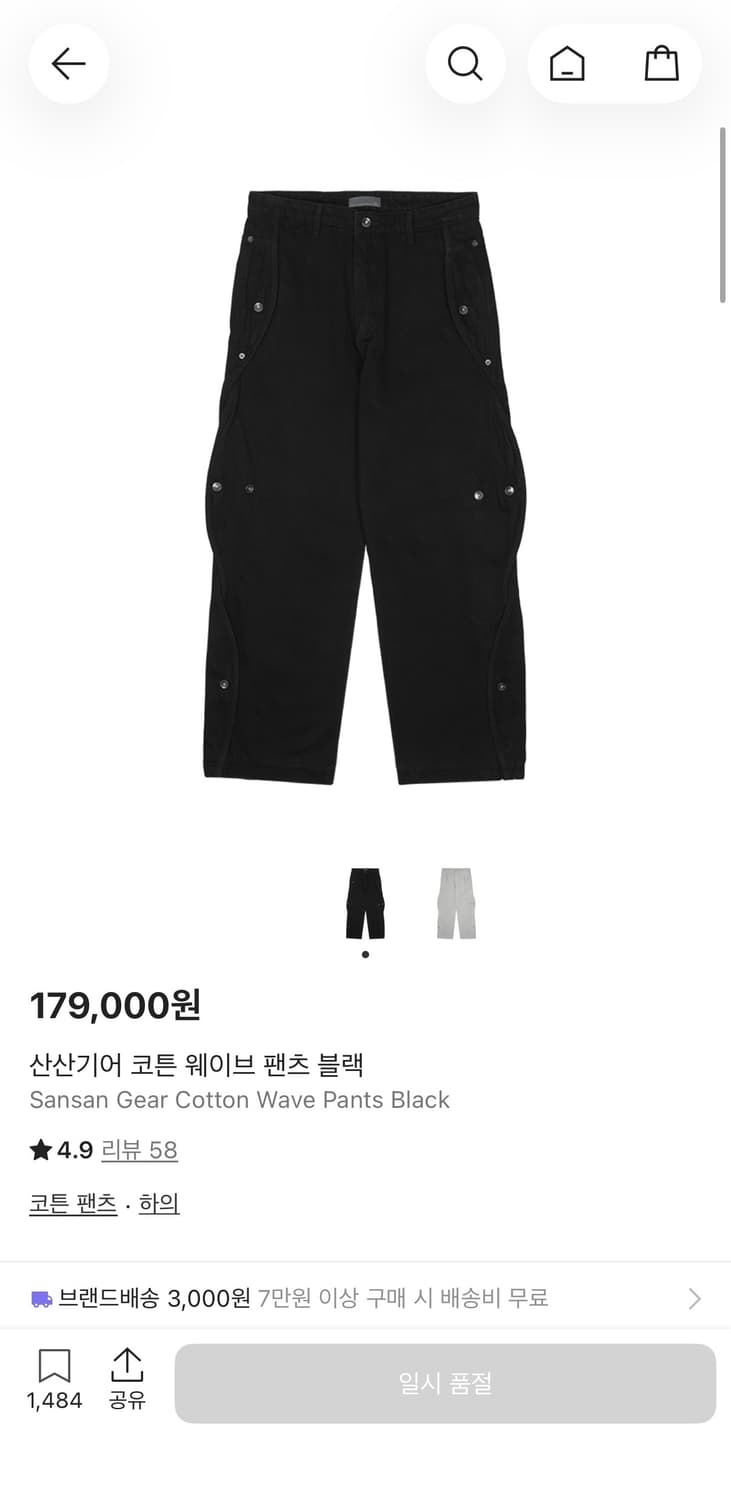This screenshot has width=731, height=1500.
Task: Select the gray pants color option
Action: [455, 902]
